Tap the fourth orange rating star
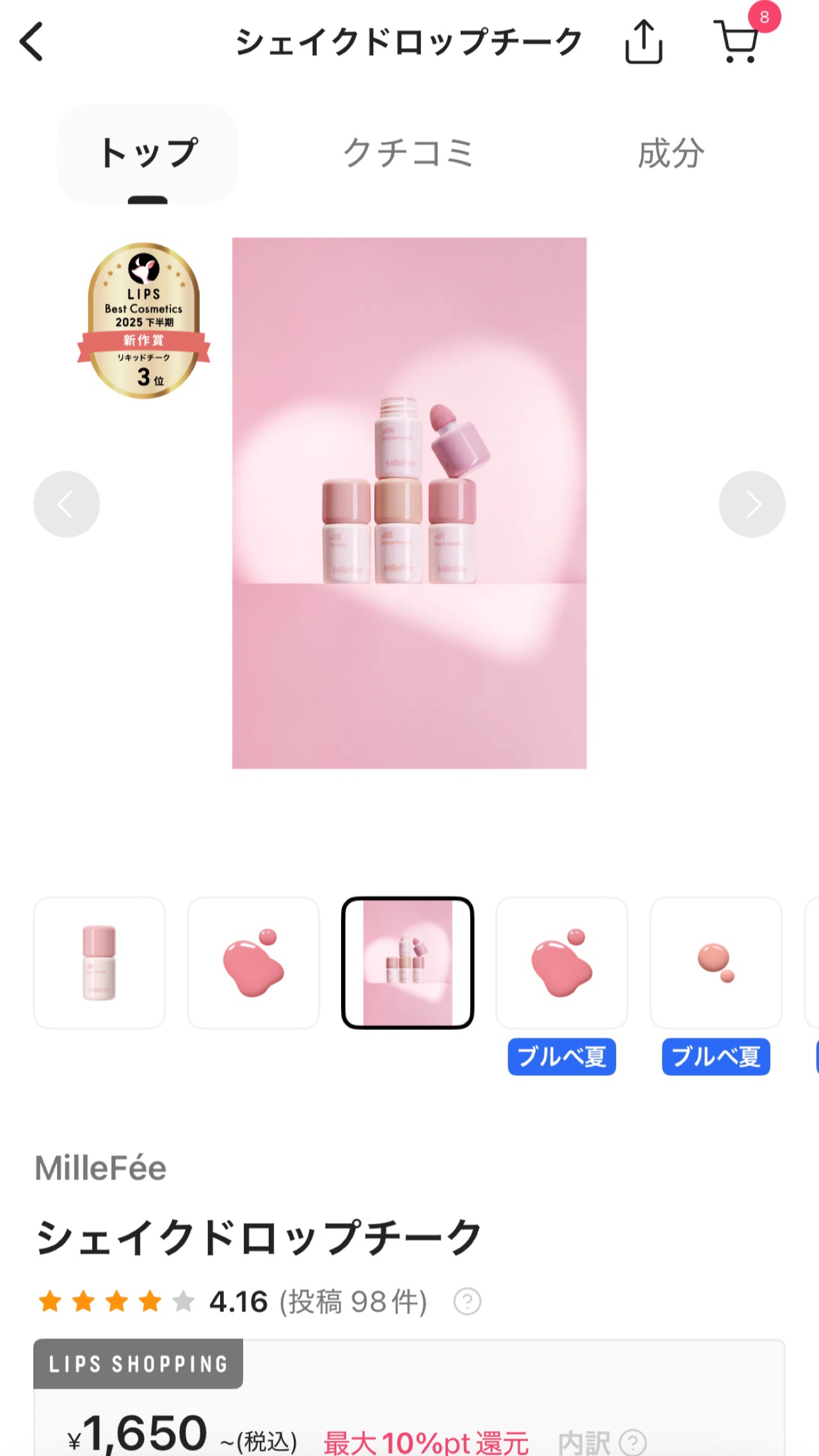The width and height of the screenshot is (819, 1456). coord(148,1302)
